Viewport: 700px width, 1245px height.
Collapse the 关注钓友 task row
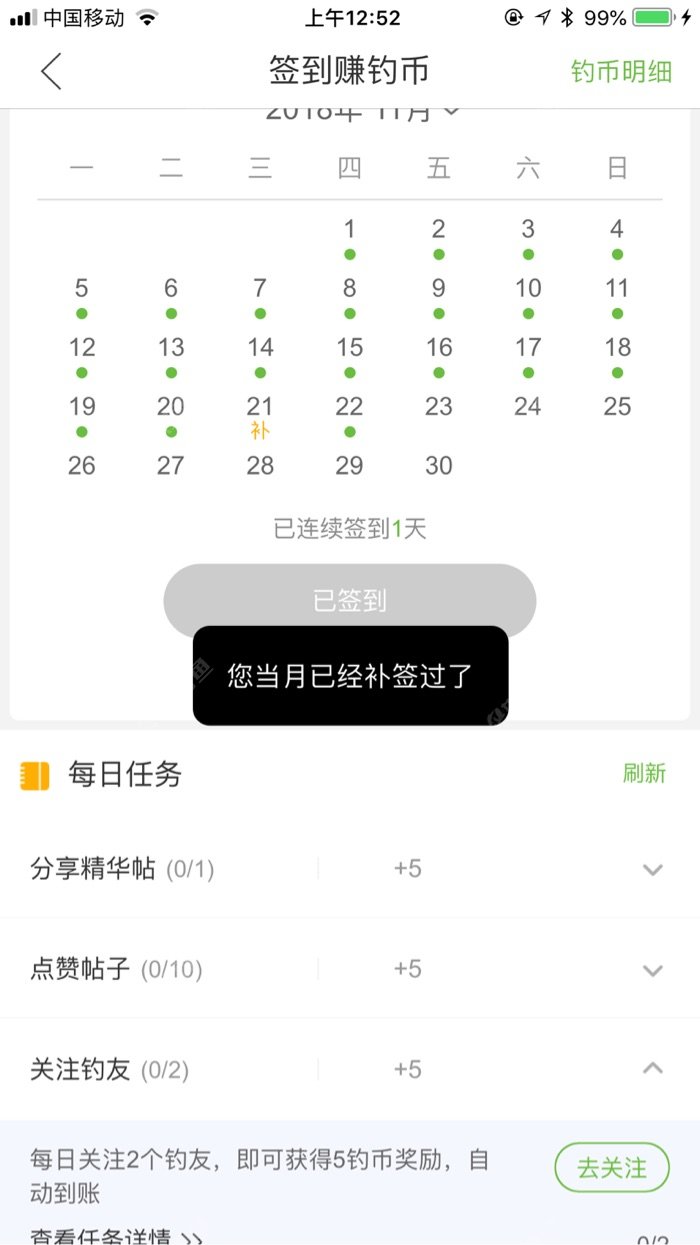coord(652,1069)
